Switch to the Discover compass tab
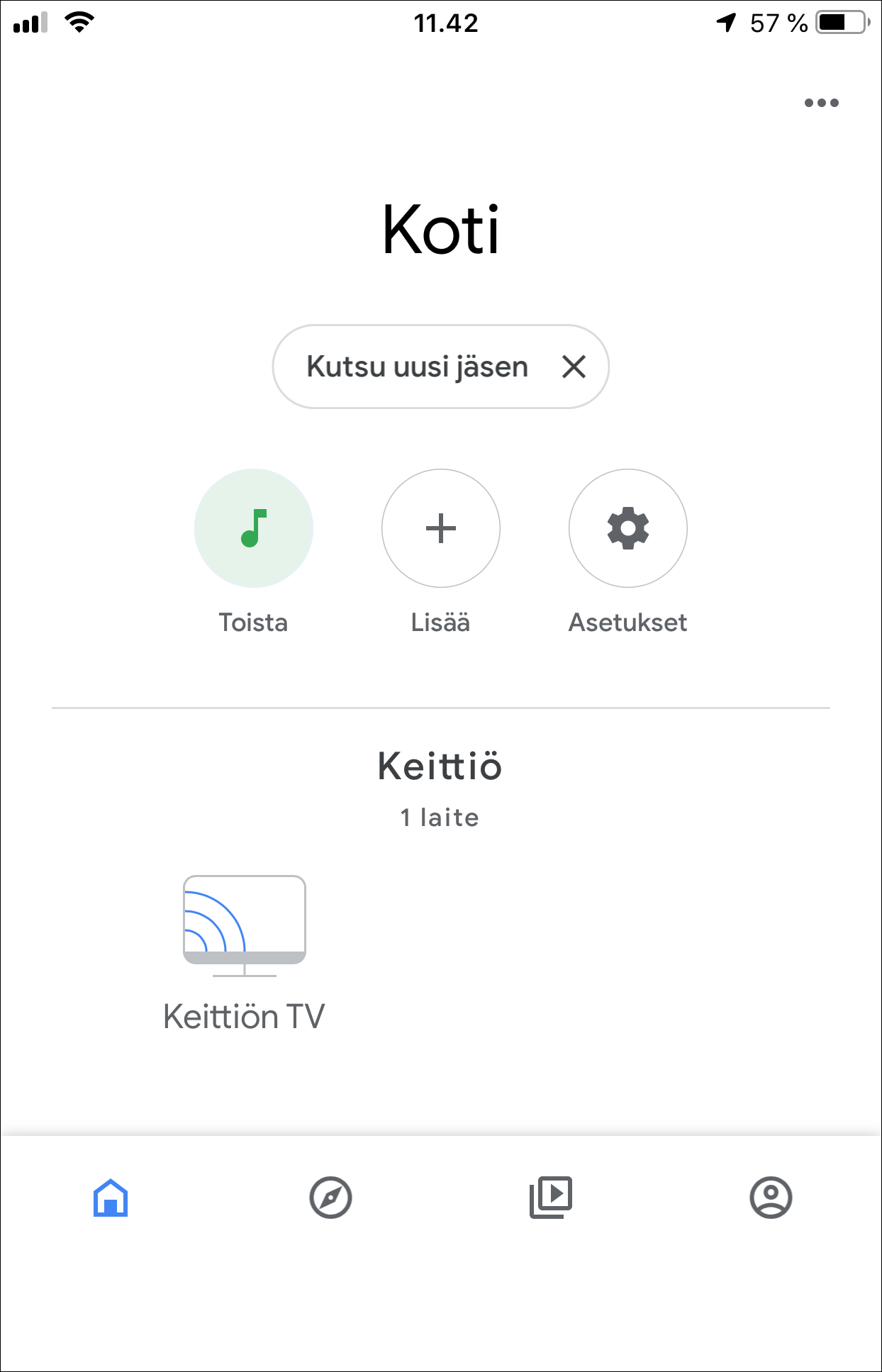Screen dimensions: 882x1372 click(x=330, y=1198)
